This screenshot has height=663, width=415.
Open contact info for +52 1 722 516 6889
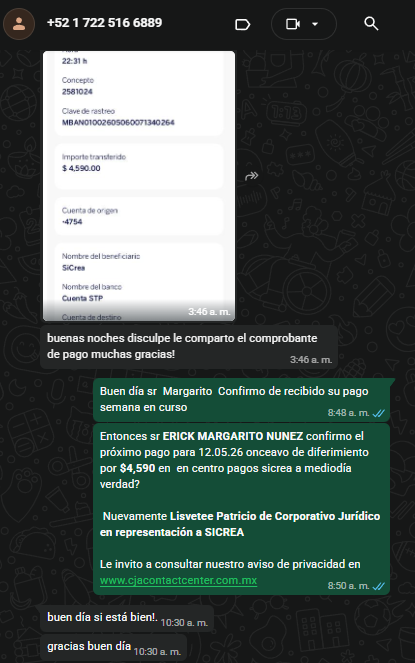(104, 23)
